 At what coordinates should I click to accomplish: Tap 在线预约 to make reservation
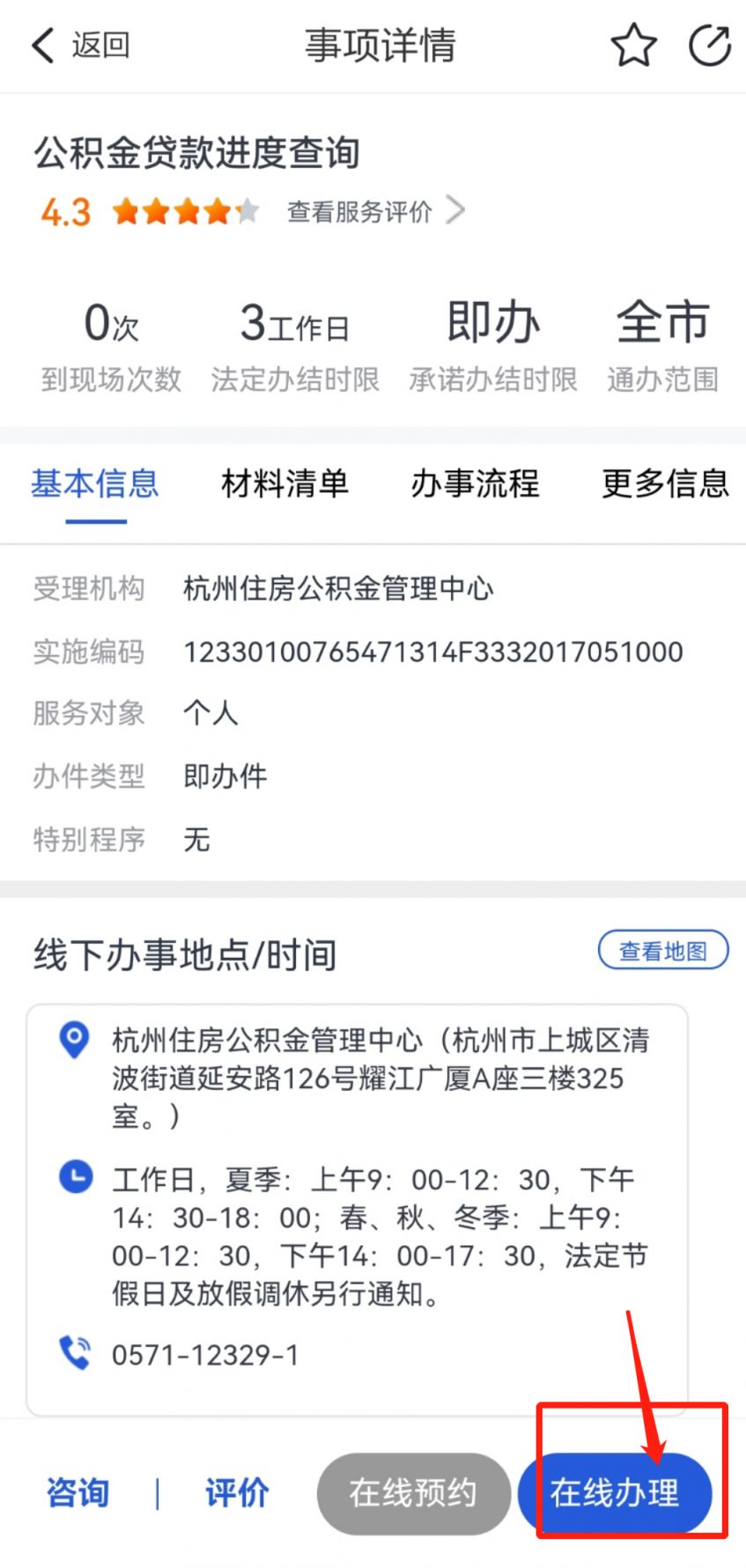pyautogui.click(x=414, y=1492)
